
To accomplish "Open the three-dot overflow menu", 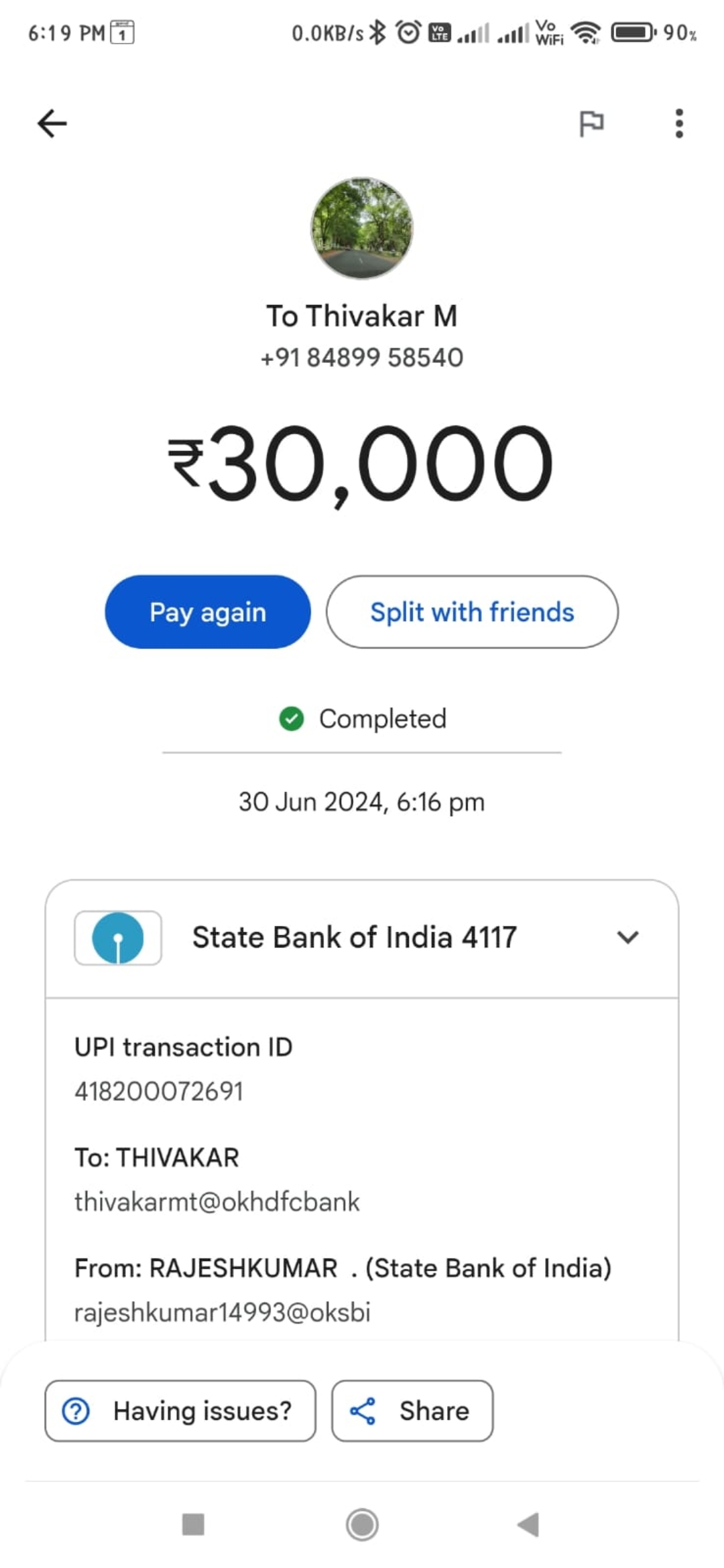I will pos(679,124).
